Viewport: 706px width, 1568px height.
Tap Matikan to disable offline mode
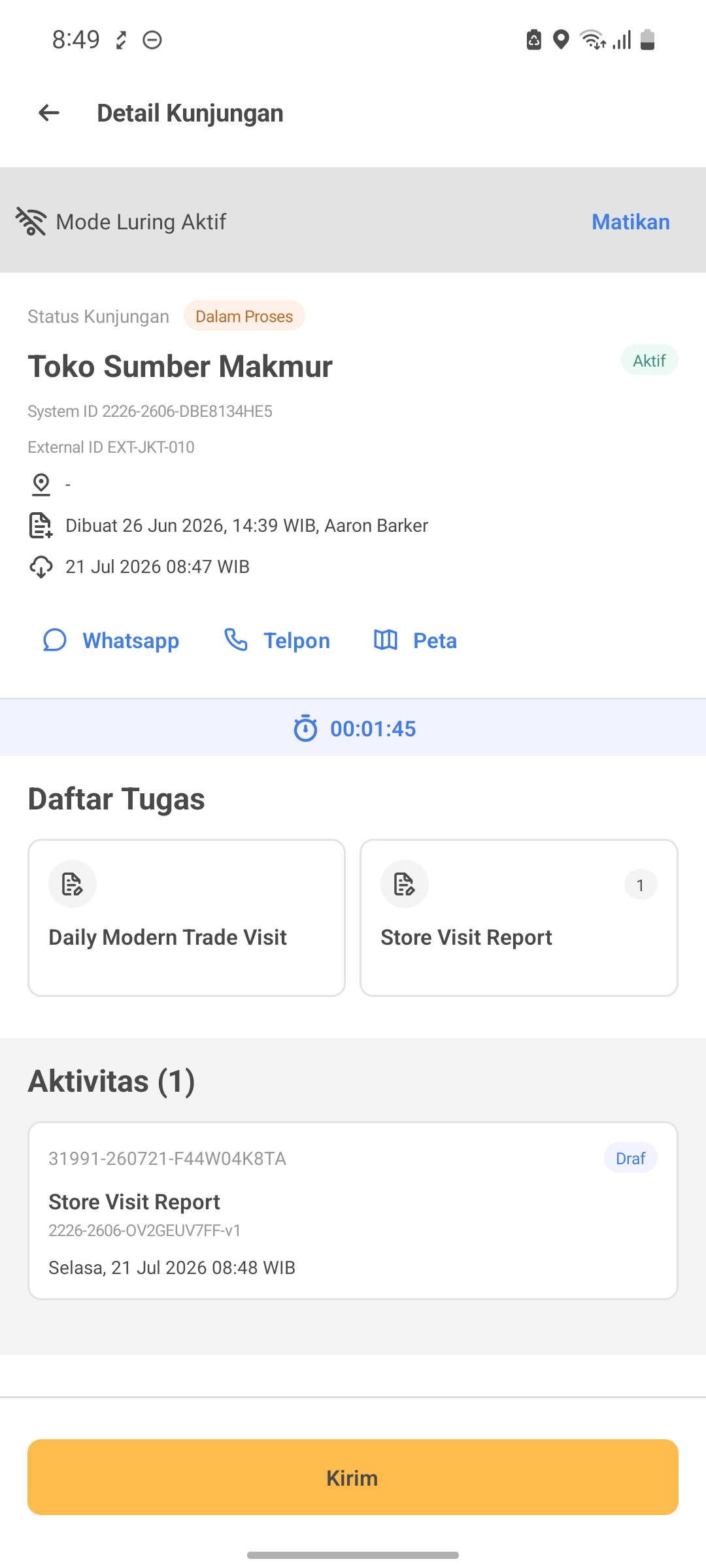(630, 222)
